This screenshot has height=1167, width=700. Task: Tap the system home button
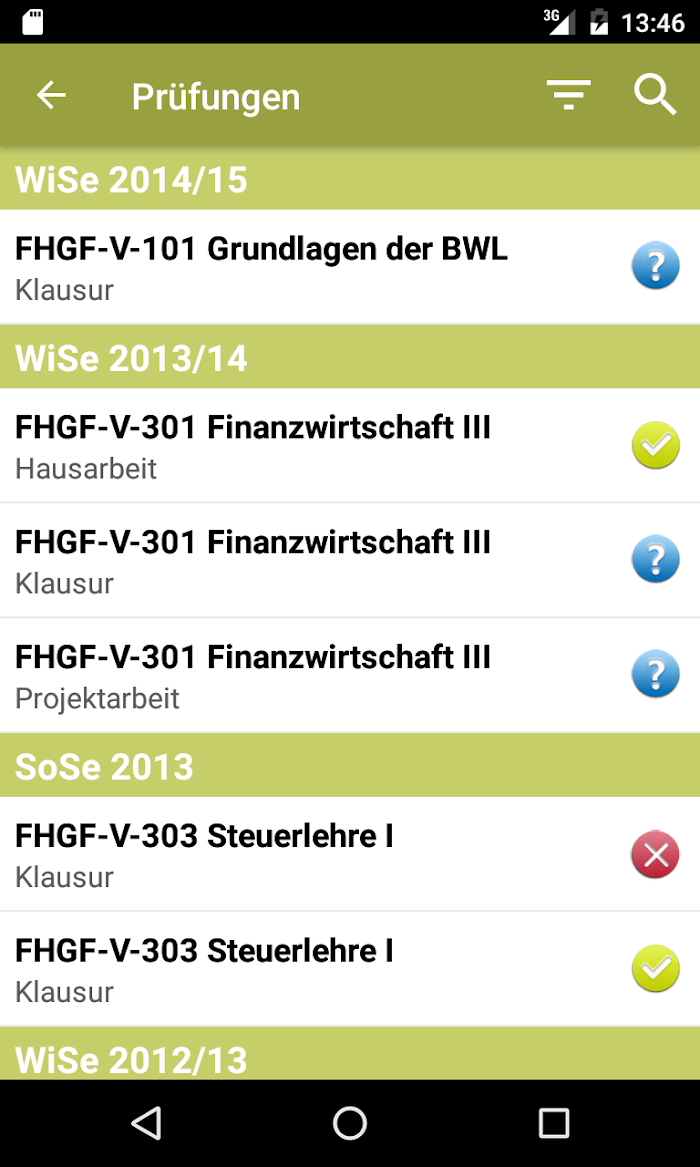coord(350,1122)
